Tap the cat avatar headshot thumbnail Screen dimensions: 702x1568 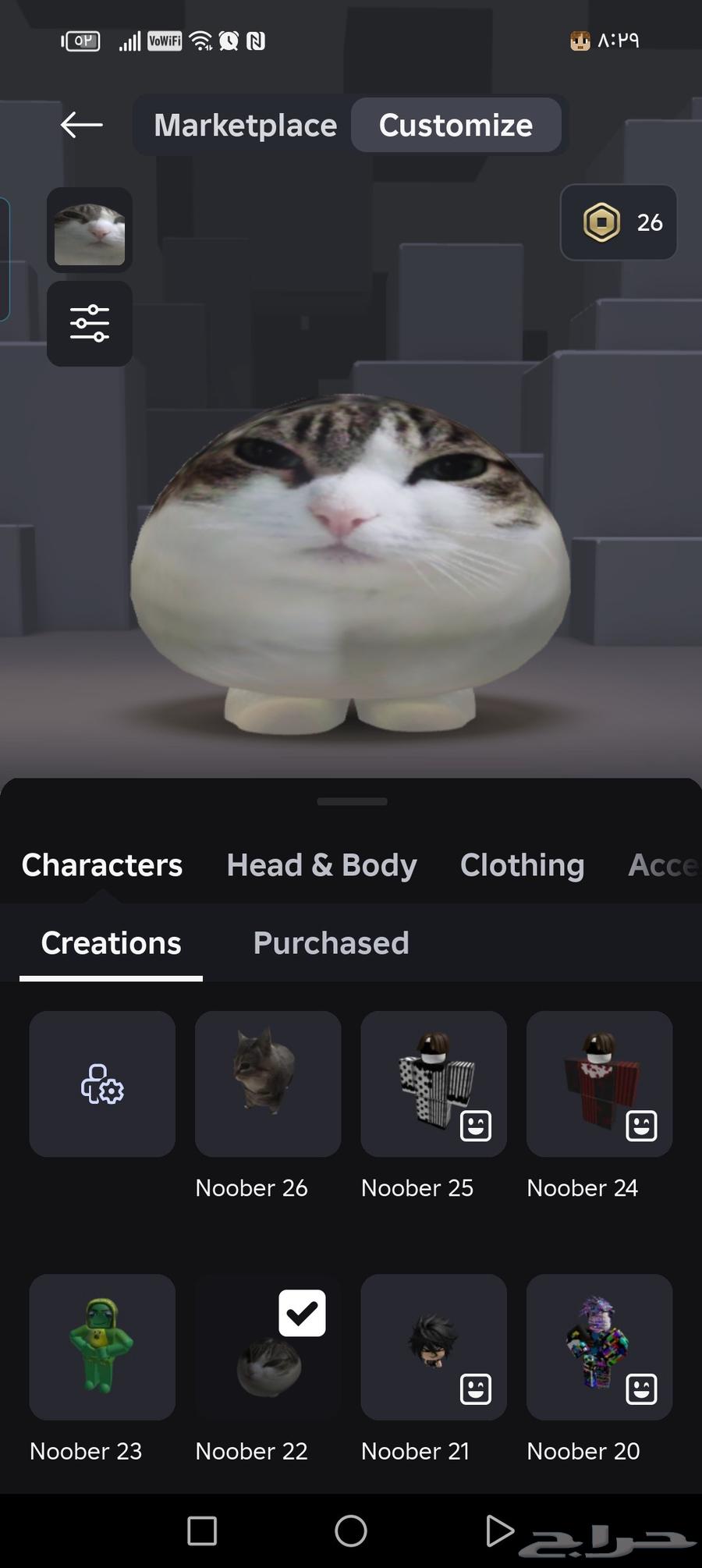[90, 232]
